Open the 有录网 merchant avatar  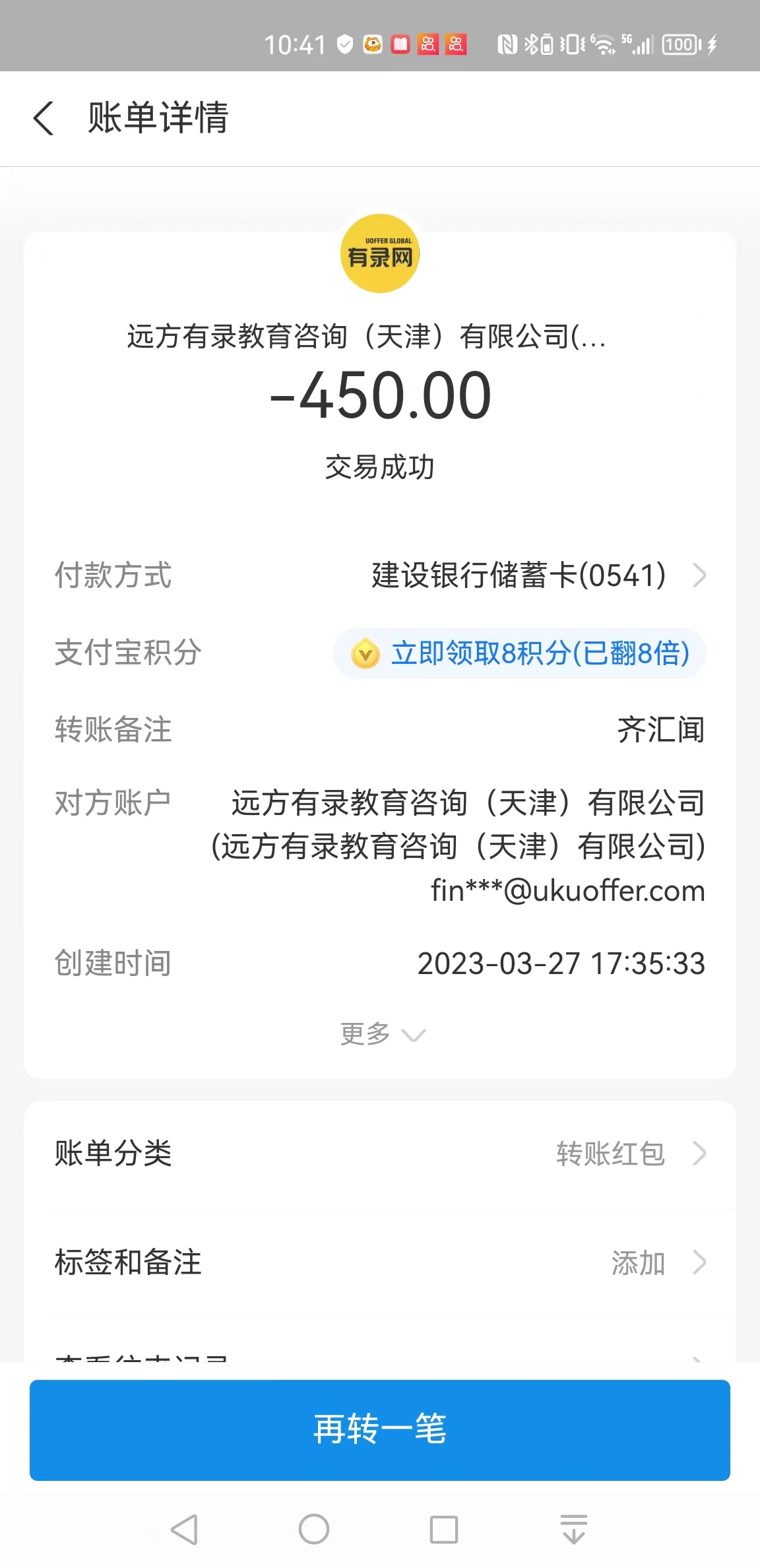pyautogui.click(x=380, y=254)
